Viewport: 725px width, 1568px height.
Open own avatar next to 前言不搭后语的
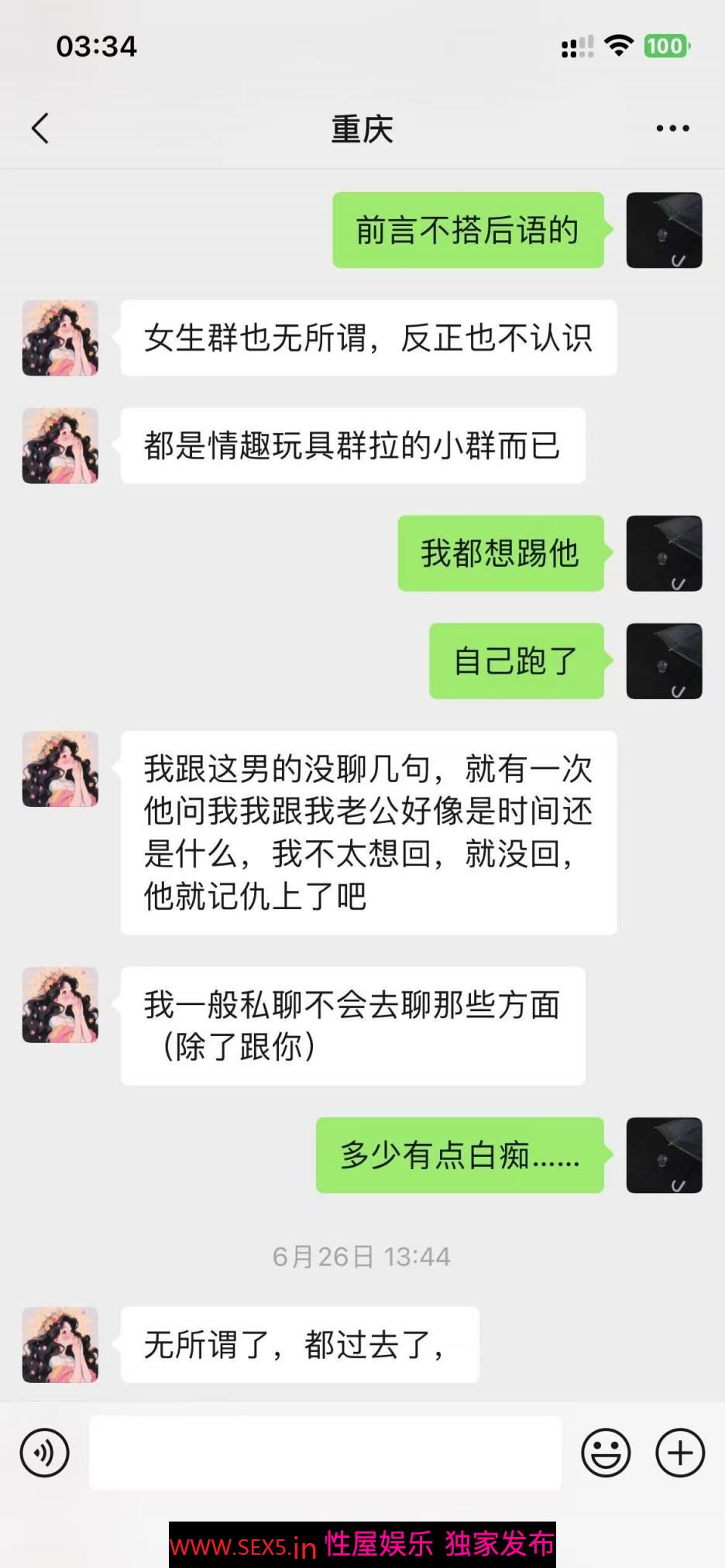point(664,231)
